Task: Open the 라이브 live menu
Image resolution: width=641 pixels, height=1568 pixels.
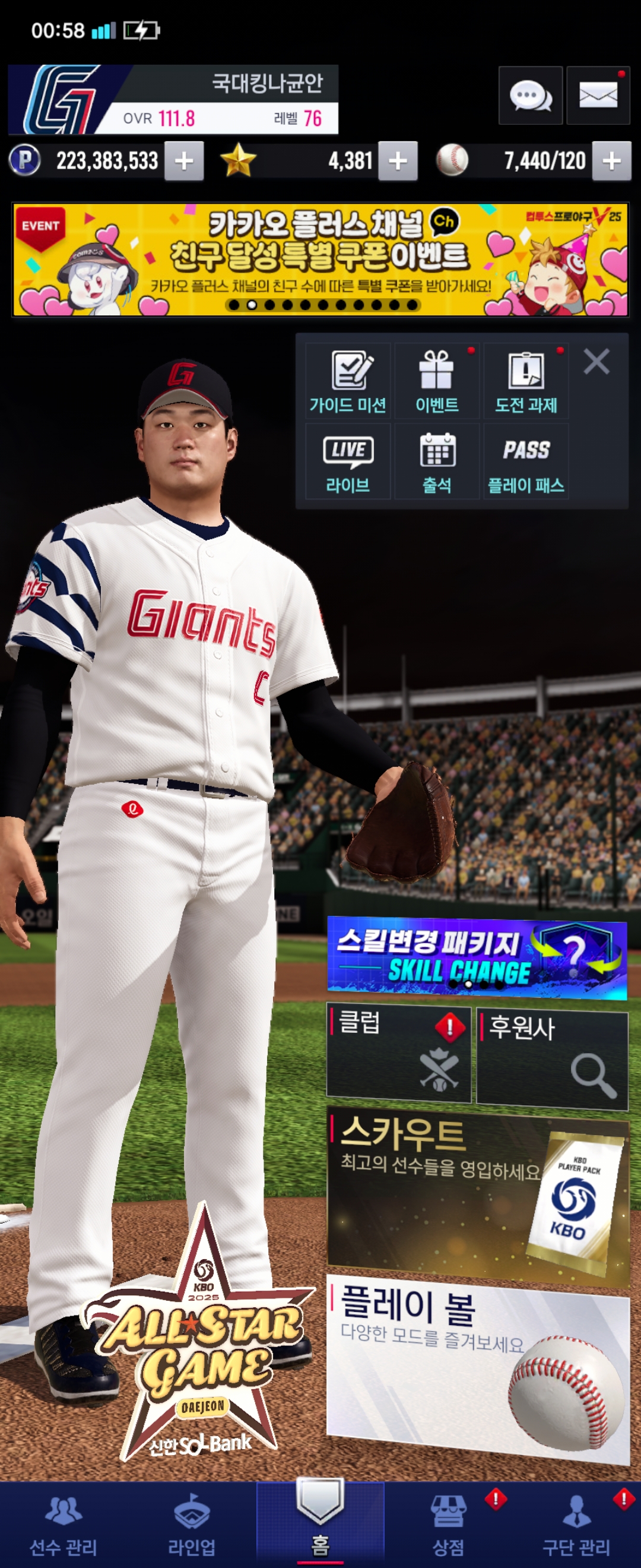Action: 348,461
